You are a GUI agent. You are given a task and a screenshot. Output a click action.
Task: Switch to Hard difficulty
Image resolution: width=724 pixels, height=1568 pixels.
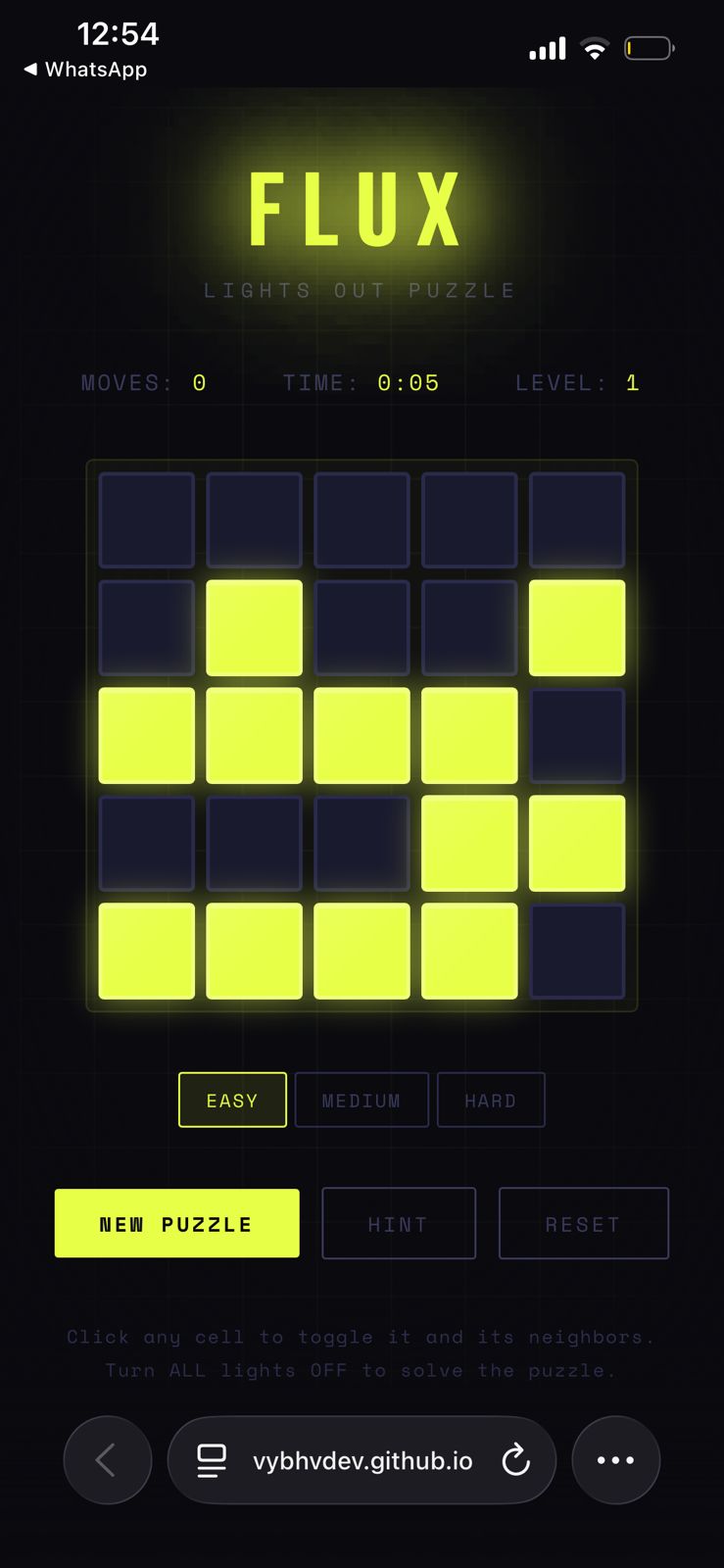pyautogui.click(x=491, y=1100)
